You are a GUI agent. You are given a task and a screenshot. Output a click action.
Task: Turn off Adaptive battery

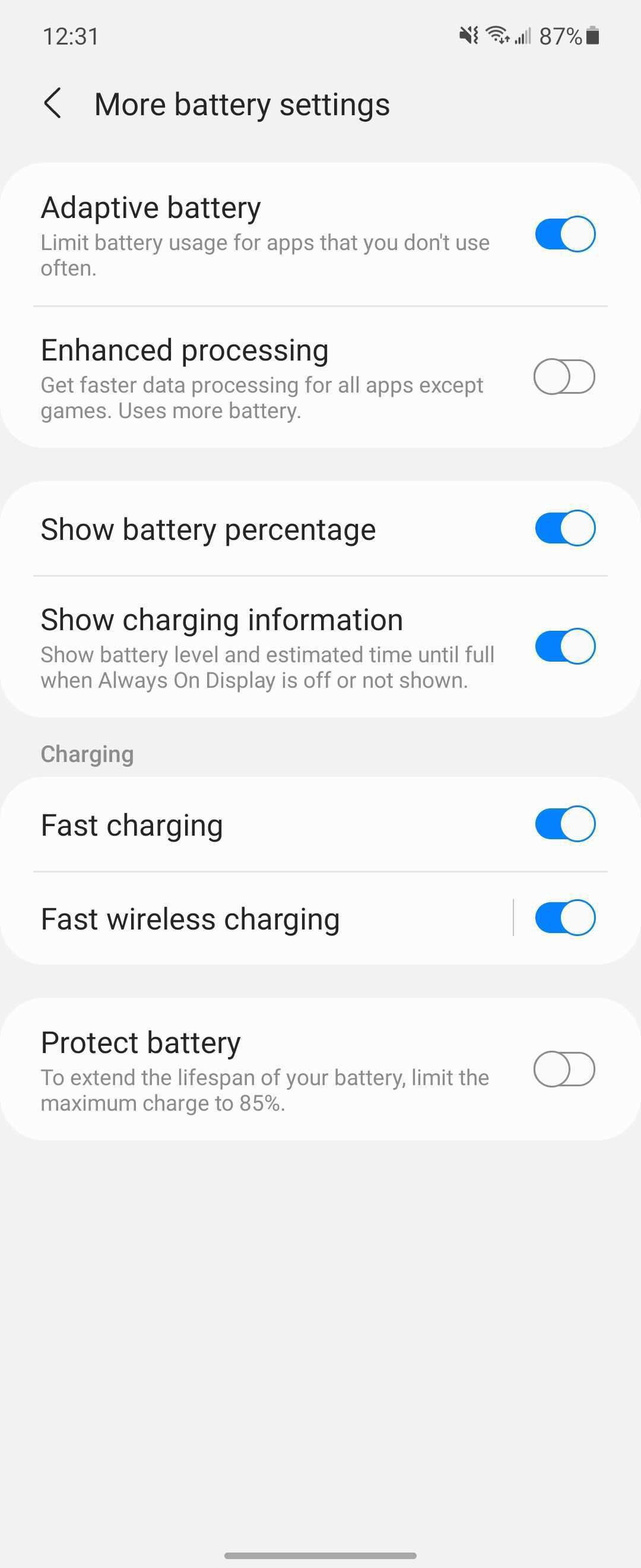pos(564,234)
